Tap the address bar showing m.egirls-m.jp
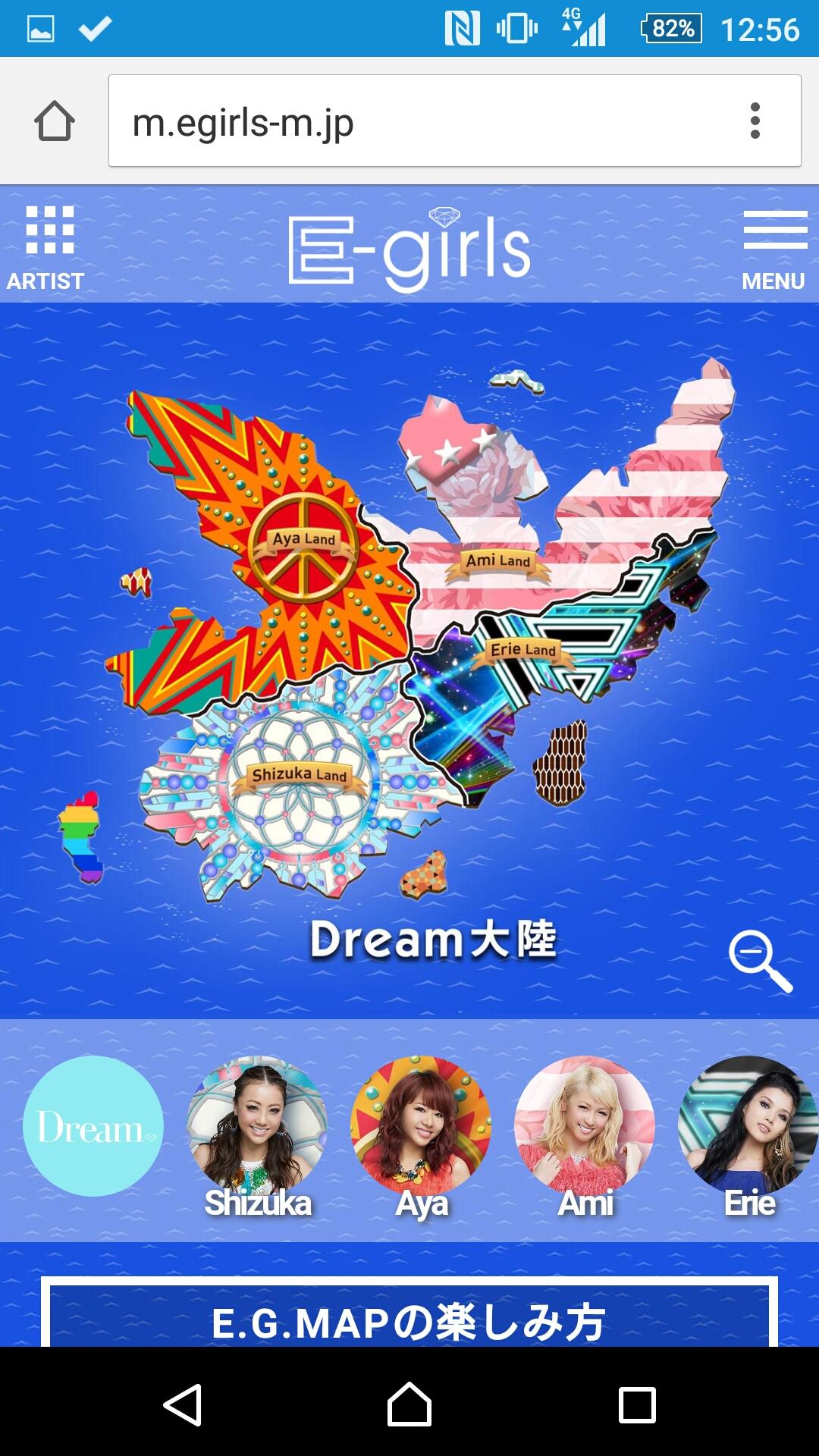 pos(379,121)
